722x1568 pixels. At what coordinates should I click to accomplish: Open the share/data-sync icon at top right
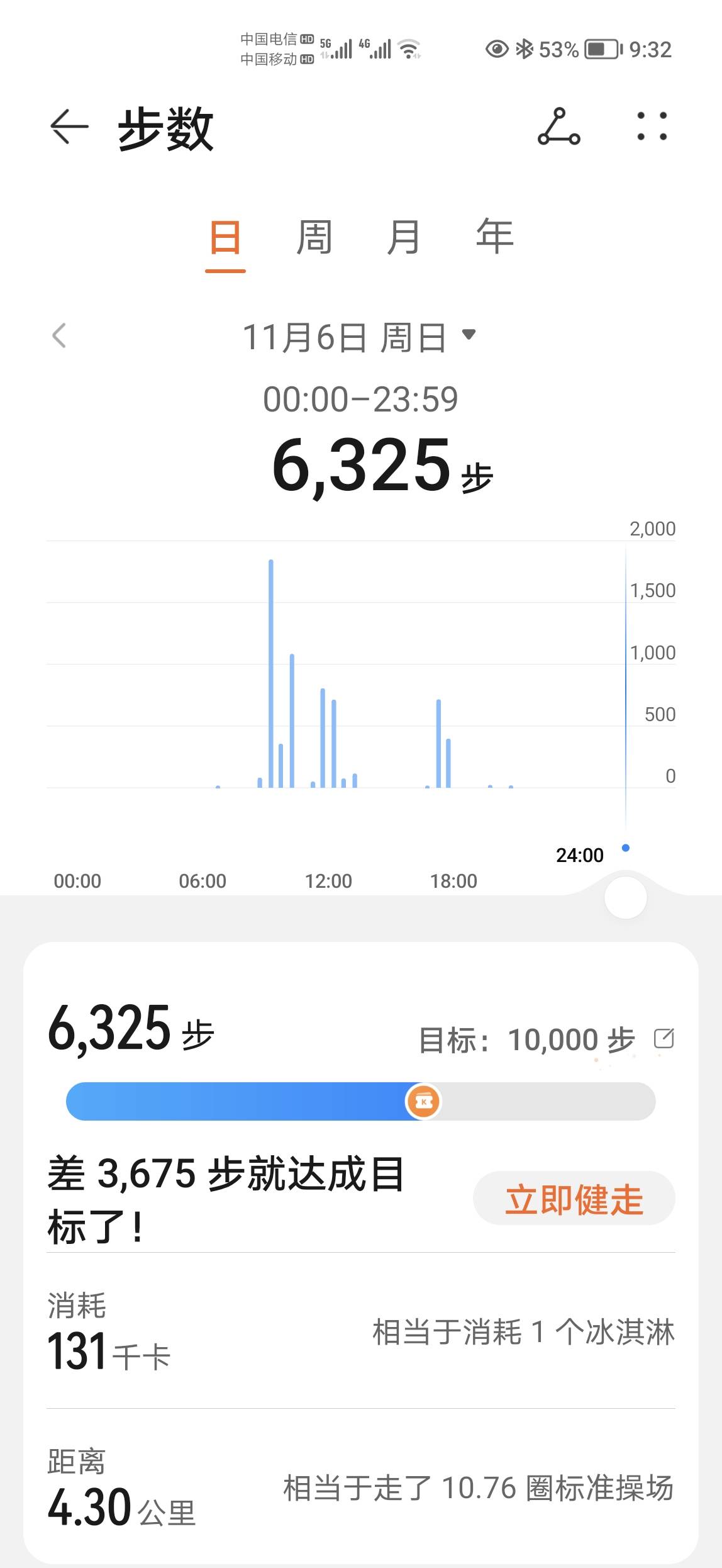coord(558,128)
